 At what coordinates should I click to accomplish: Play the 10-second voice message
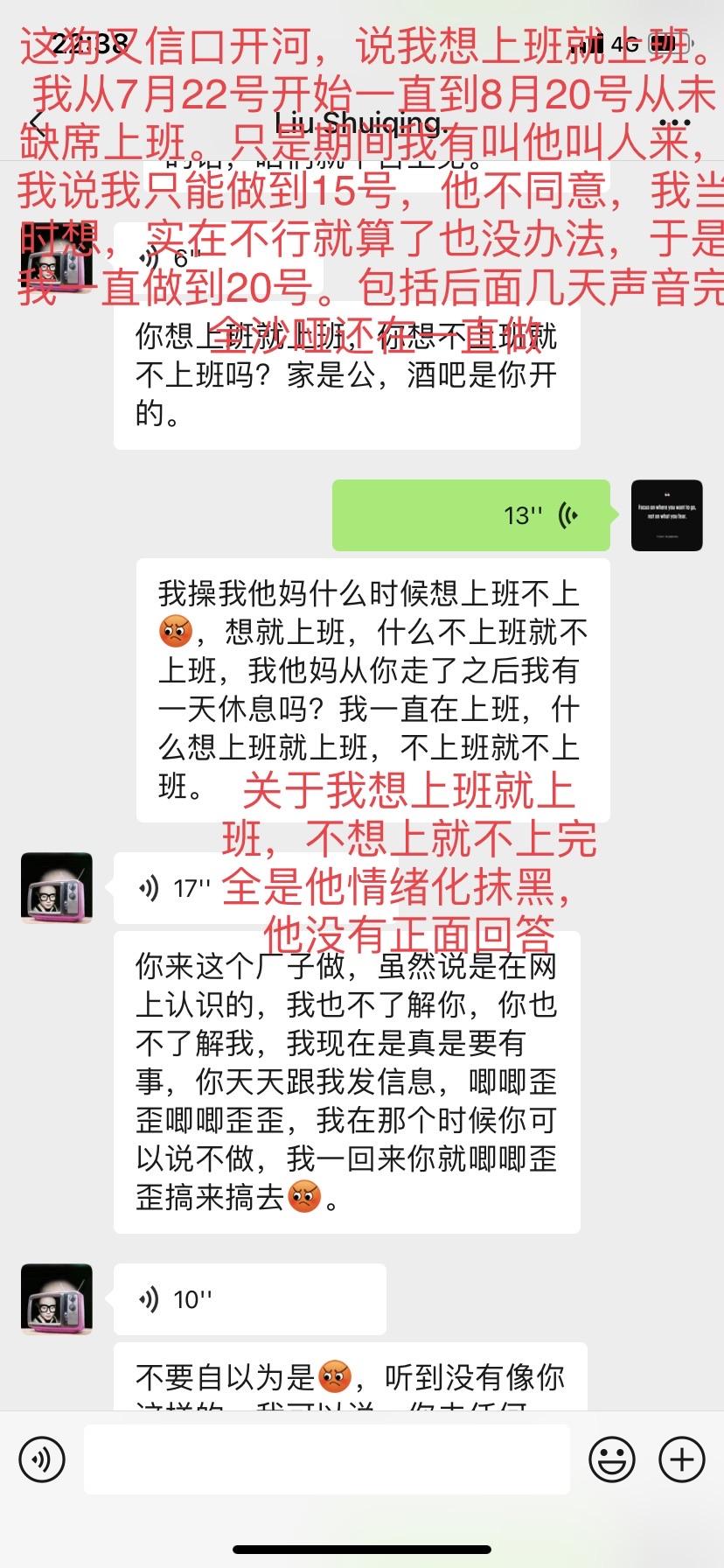tap(249, 1298)
